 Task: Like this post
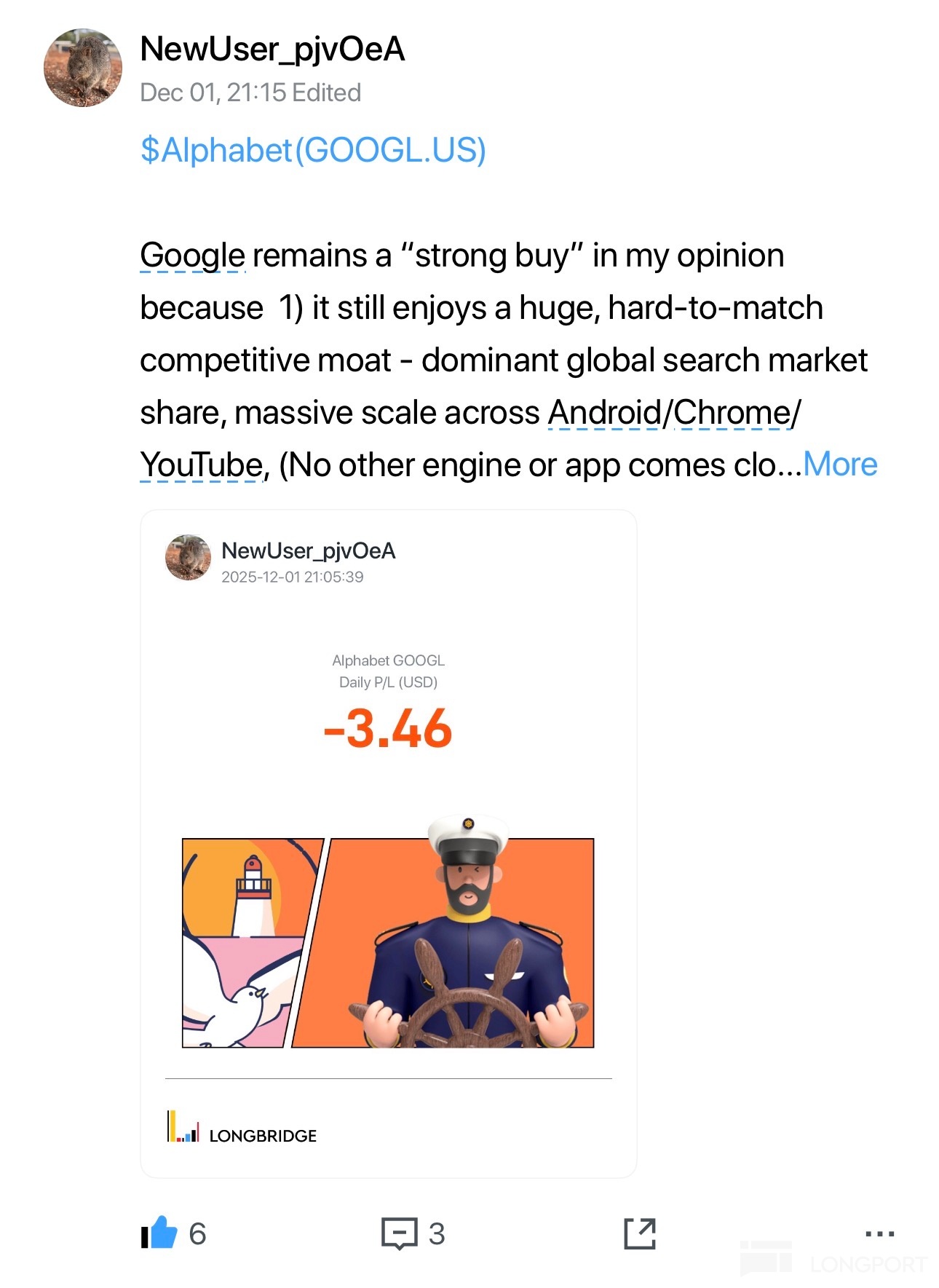click(x=160, y=1233)
